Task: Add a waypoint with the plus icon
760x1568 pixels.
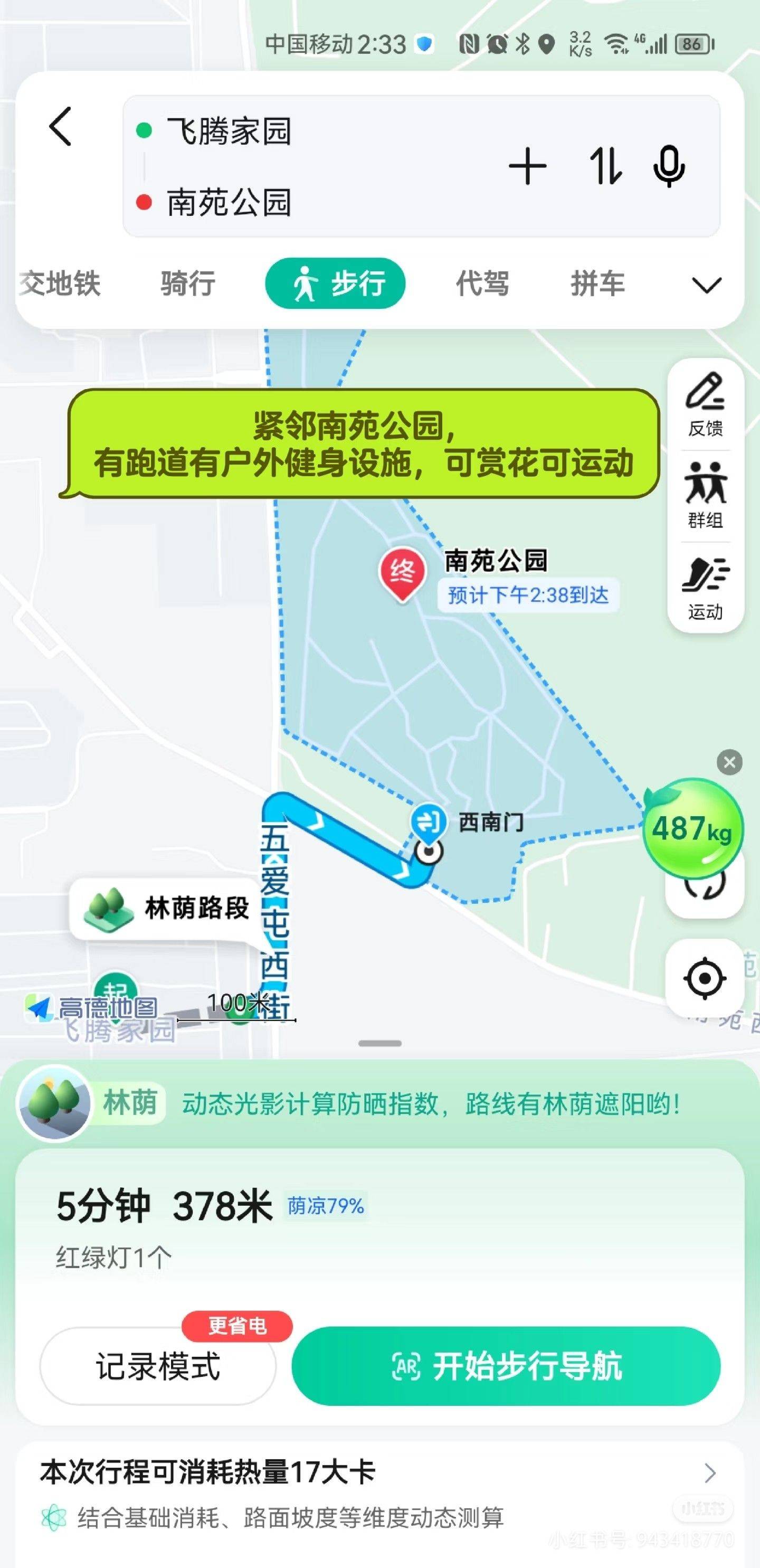Action: pyautogui.click(x=528, y=166)
